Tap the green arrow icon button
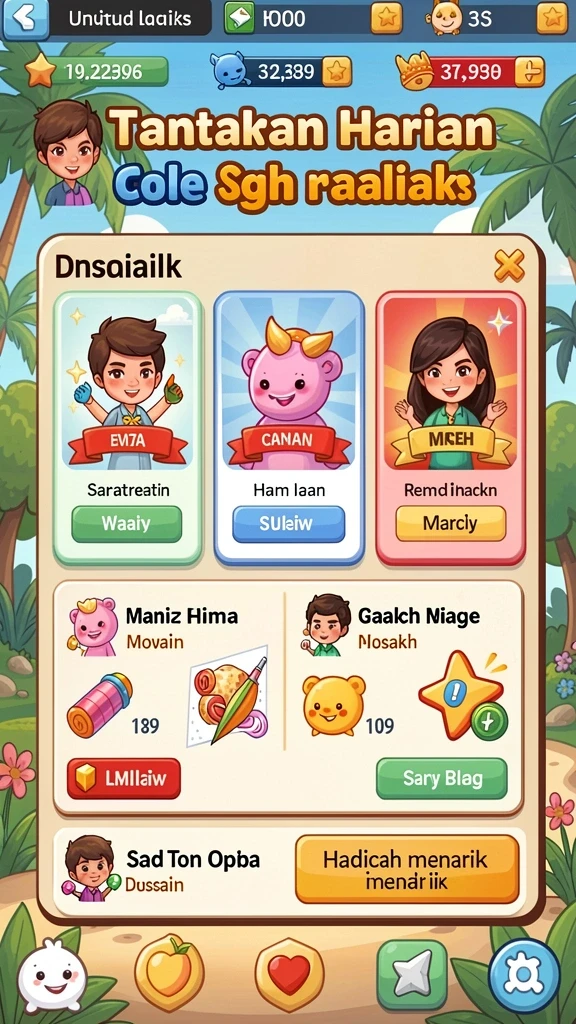 412,974
